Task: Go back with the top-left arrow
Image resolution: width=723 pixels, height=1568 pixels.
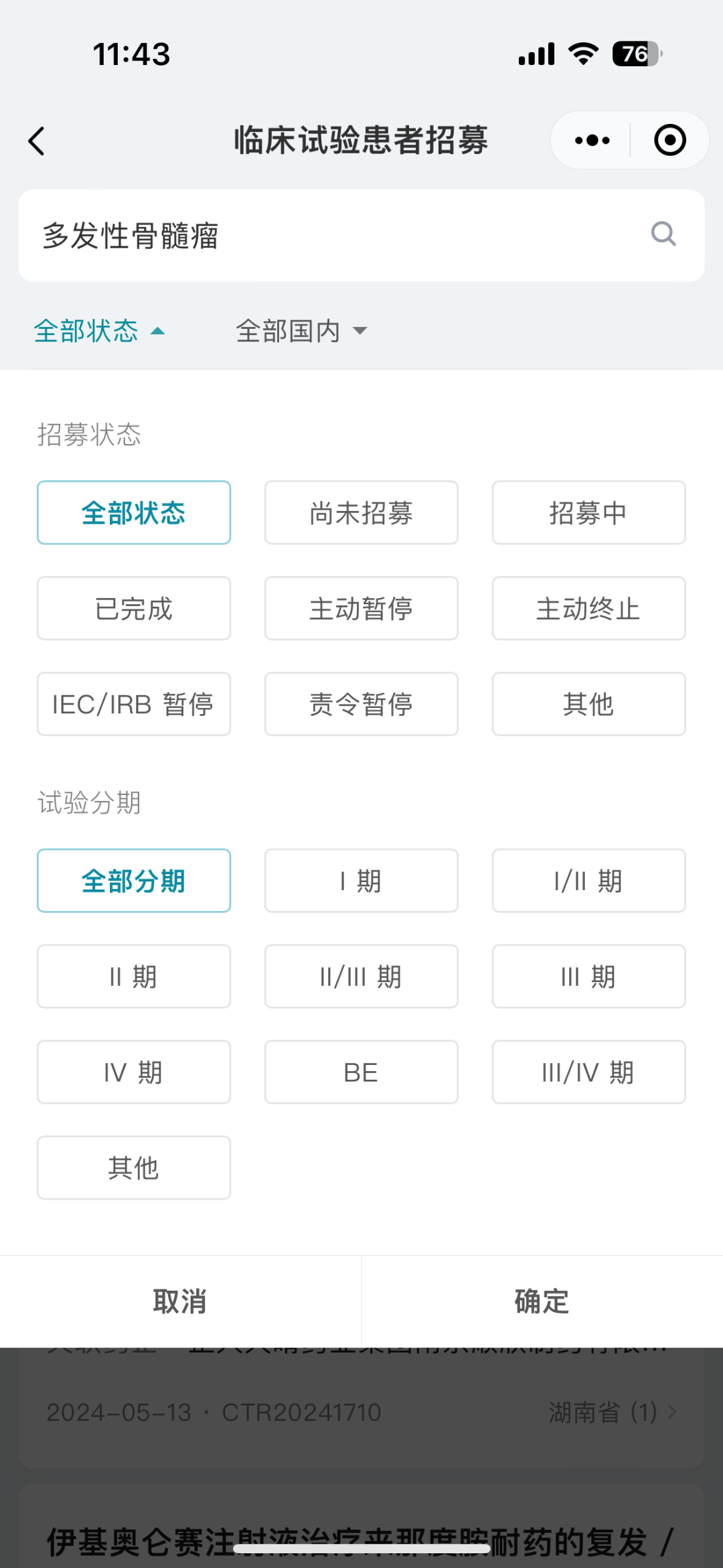Action: pos(37,141)
